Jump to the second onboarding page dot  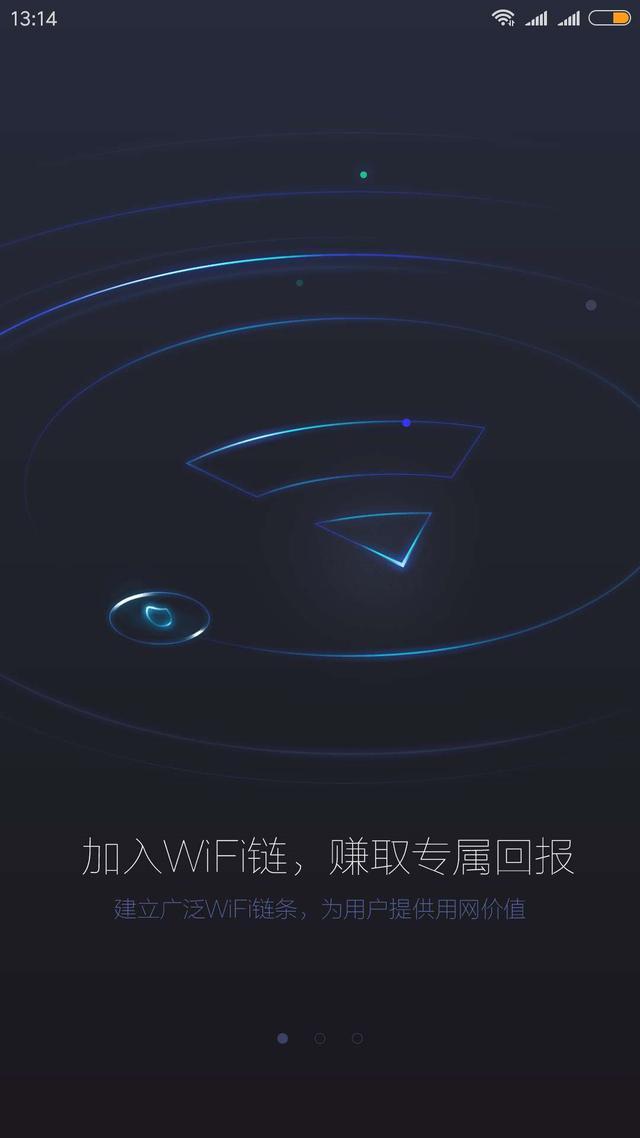click(x=320, y=1038)
